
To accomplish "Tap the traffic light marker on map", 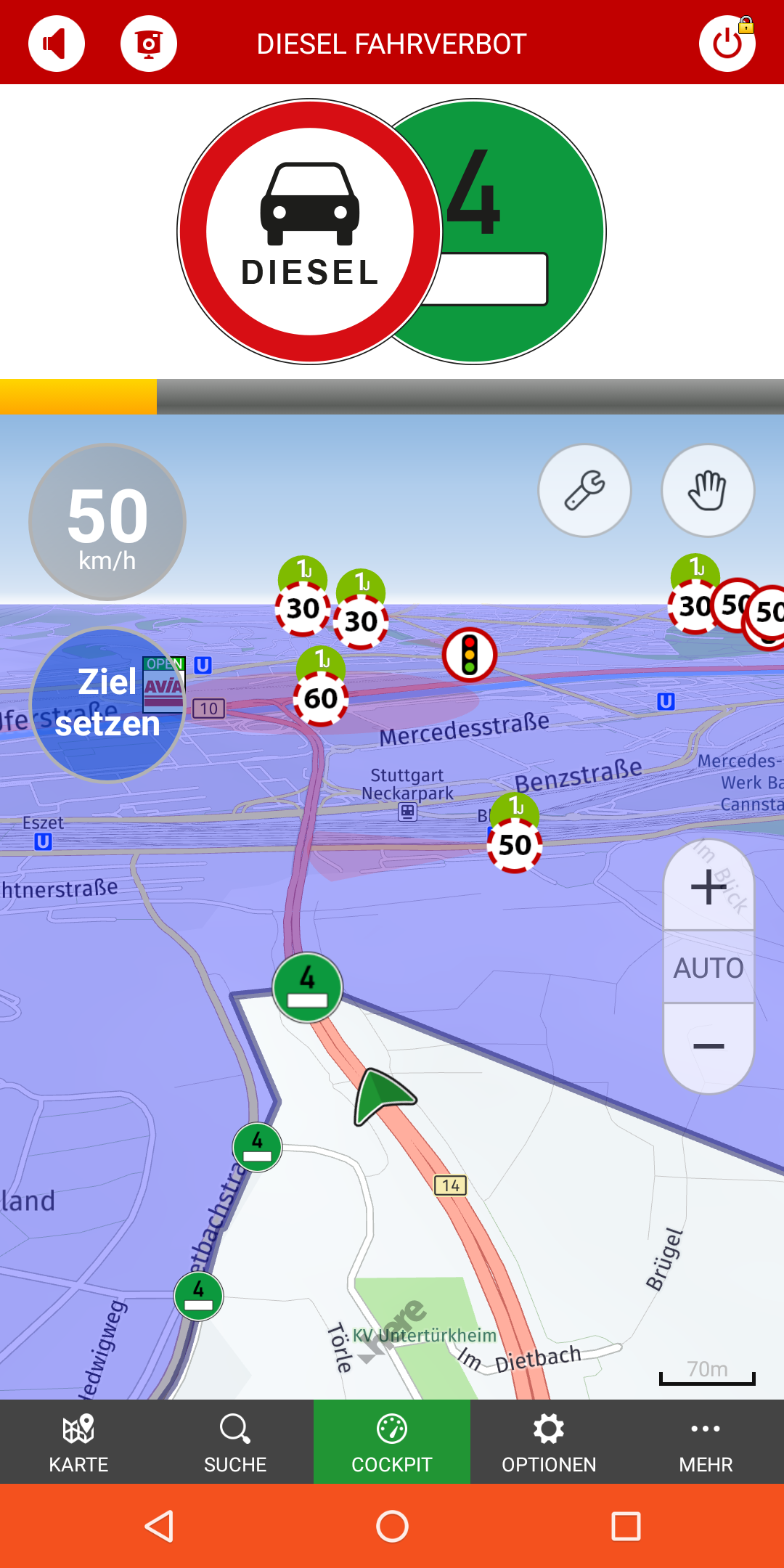I will [470, 655].
